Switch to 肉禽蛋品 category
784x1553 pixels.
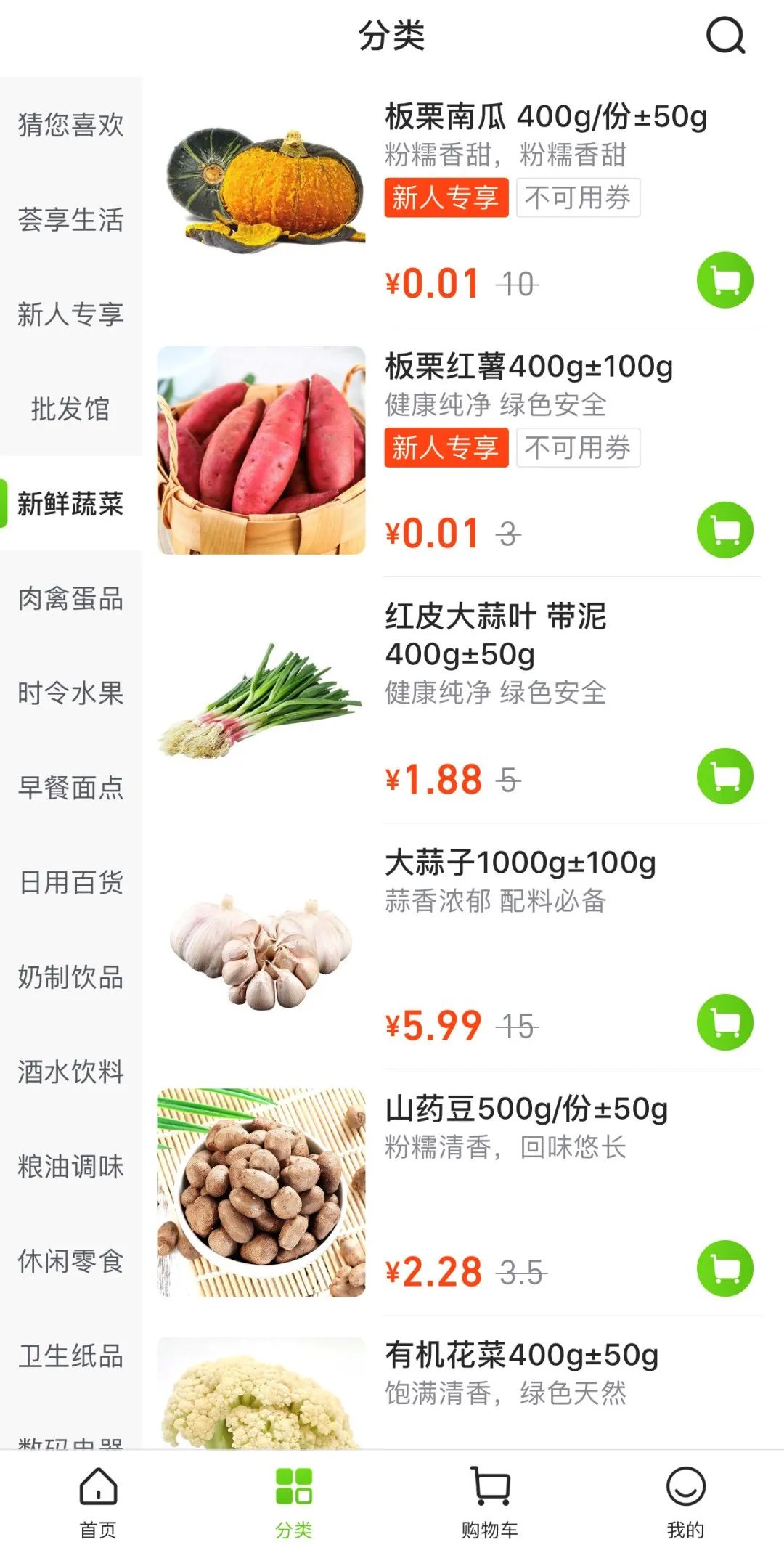[x=70, y=599]
